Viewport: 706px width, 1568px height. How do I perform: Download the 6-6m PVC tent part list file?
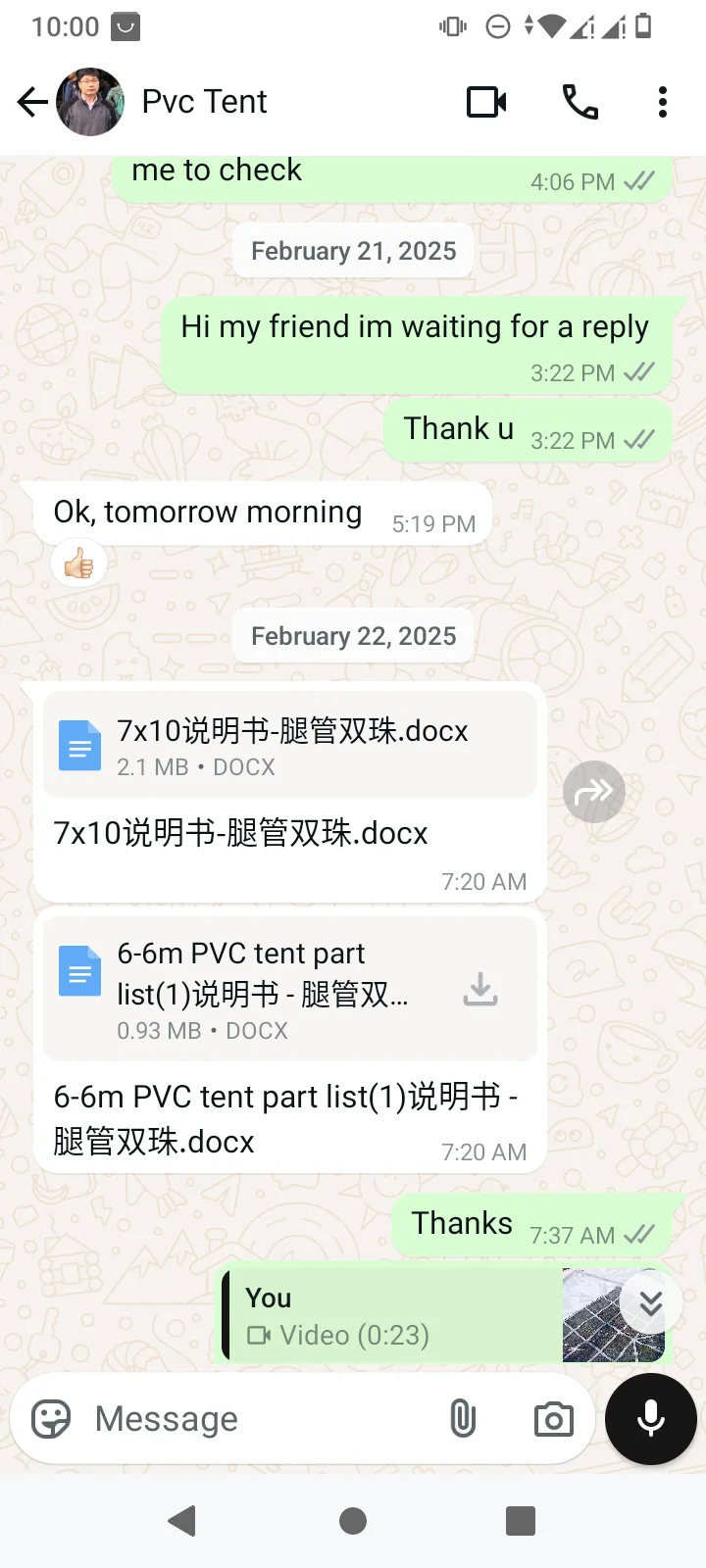pyautogui.click(x=480, y=990)
